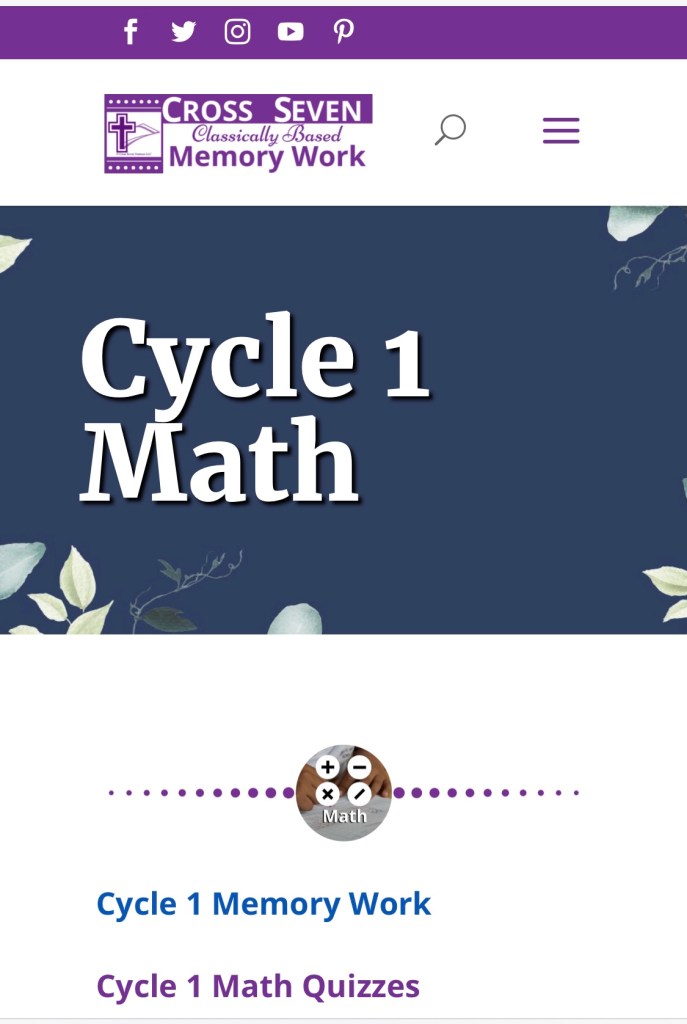Visit the Pinterest page

343,32
